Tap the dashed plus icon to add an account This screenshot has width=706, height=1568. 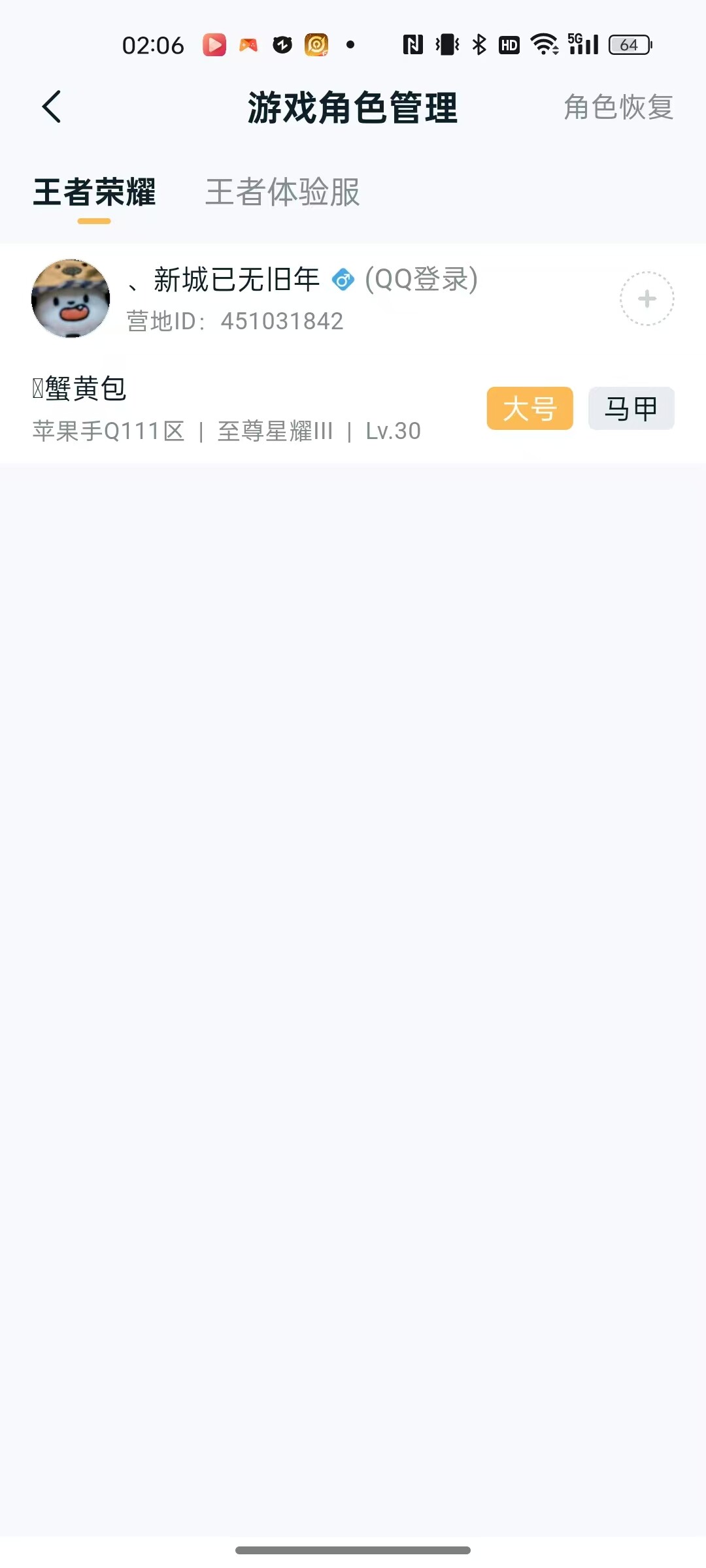click(646, 299)
